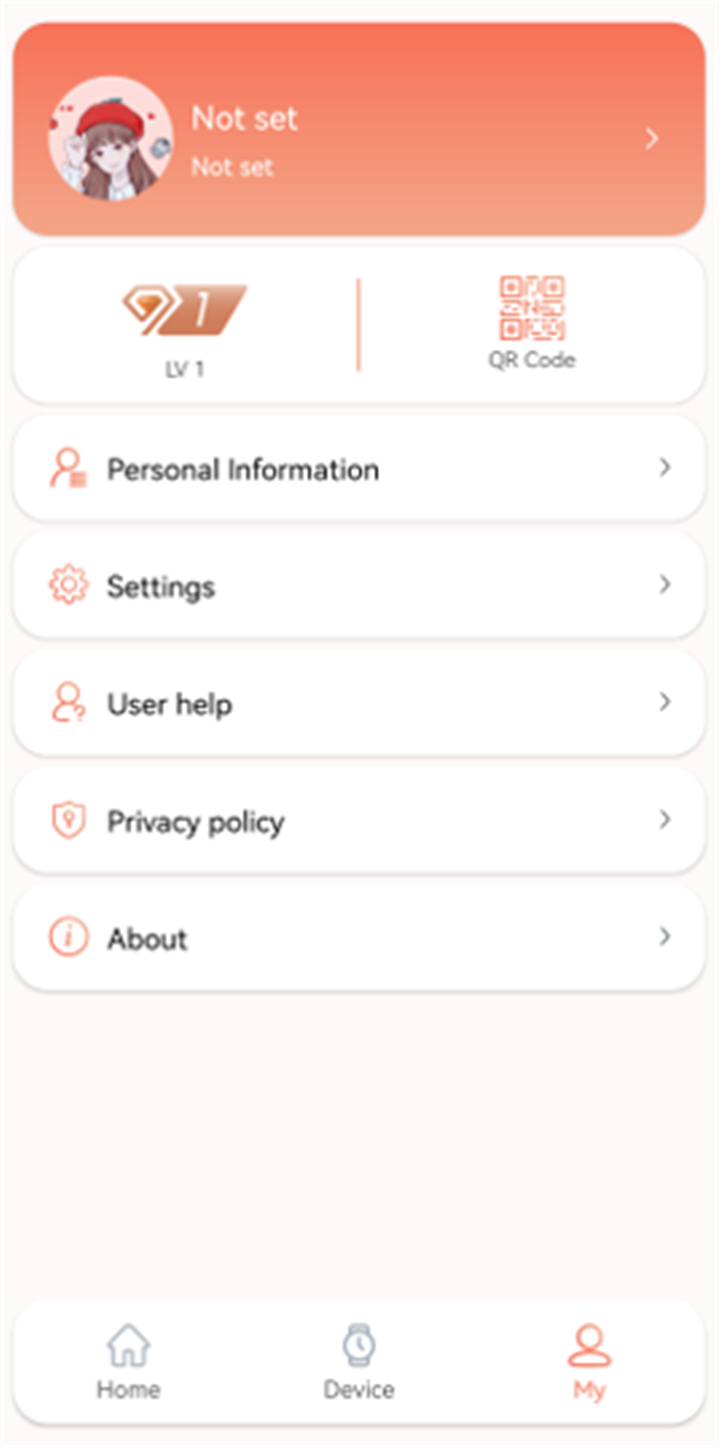
Task: Switch to the Home tab
Action: coord(128,1361)
